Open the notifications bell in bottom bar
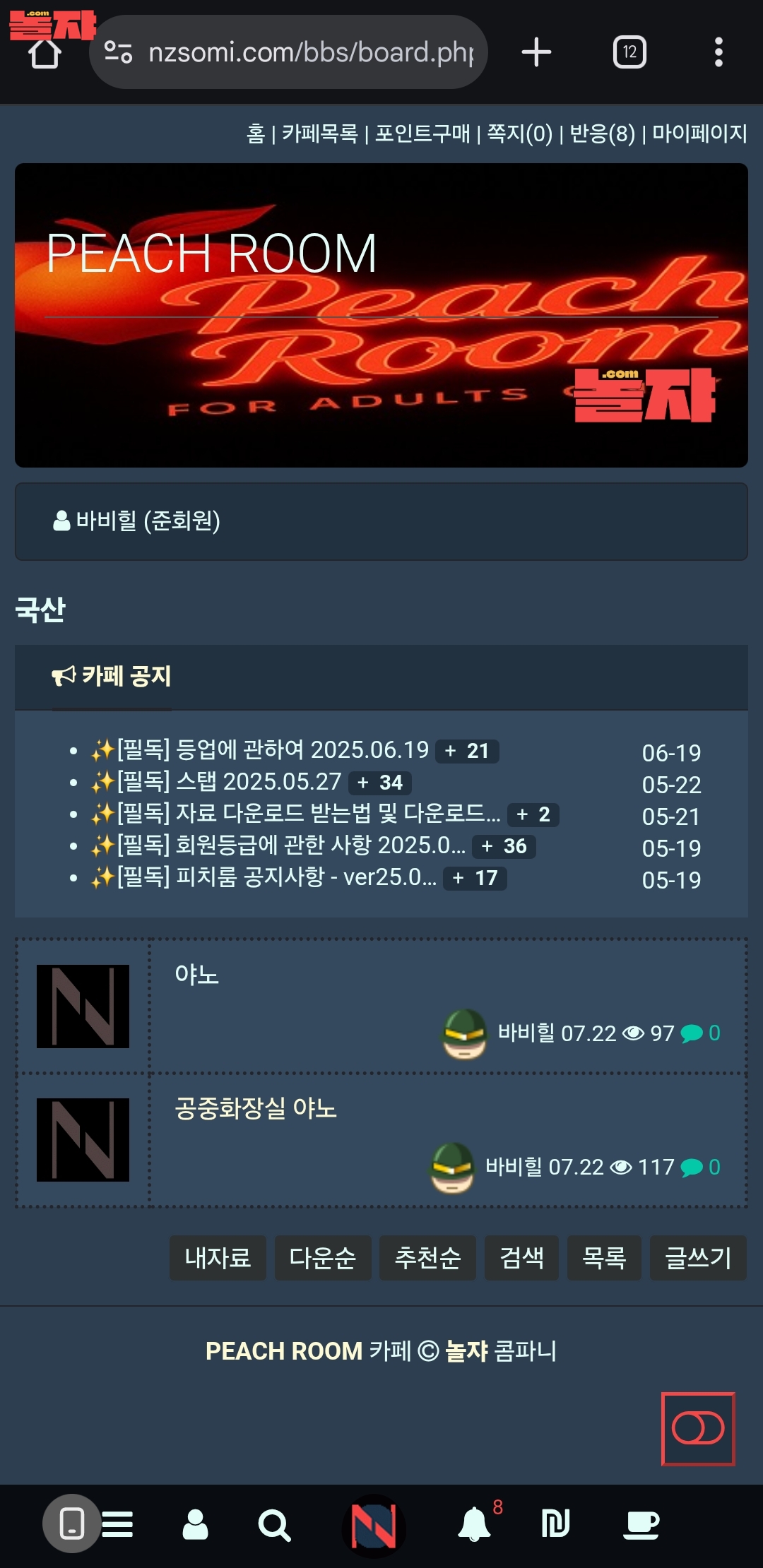763x1568 pixels. tap(475, 1524)
